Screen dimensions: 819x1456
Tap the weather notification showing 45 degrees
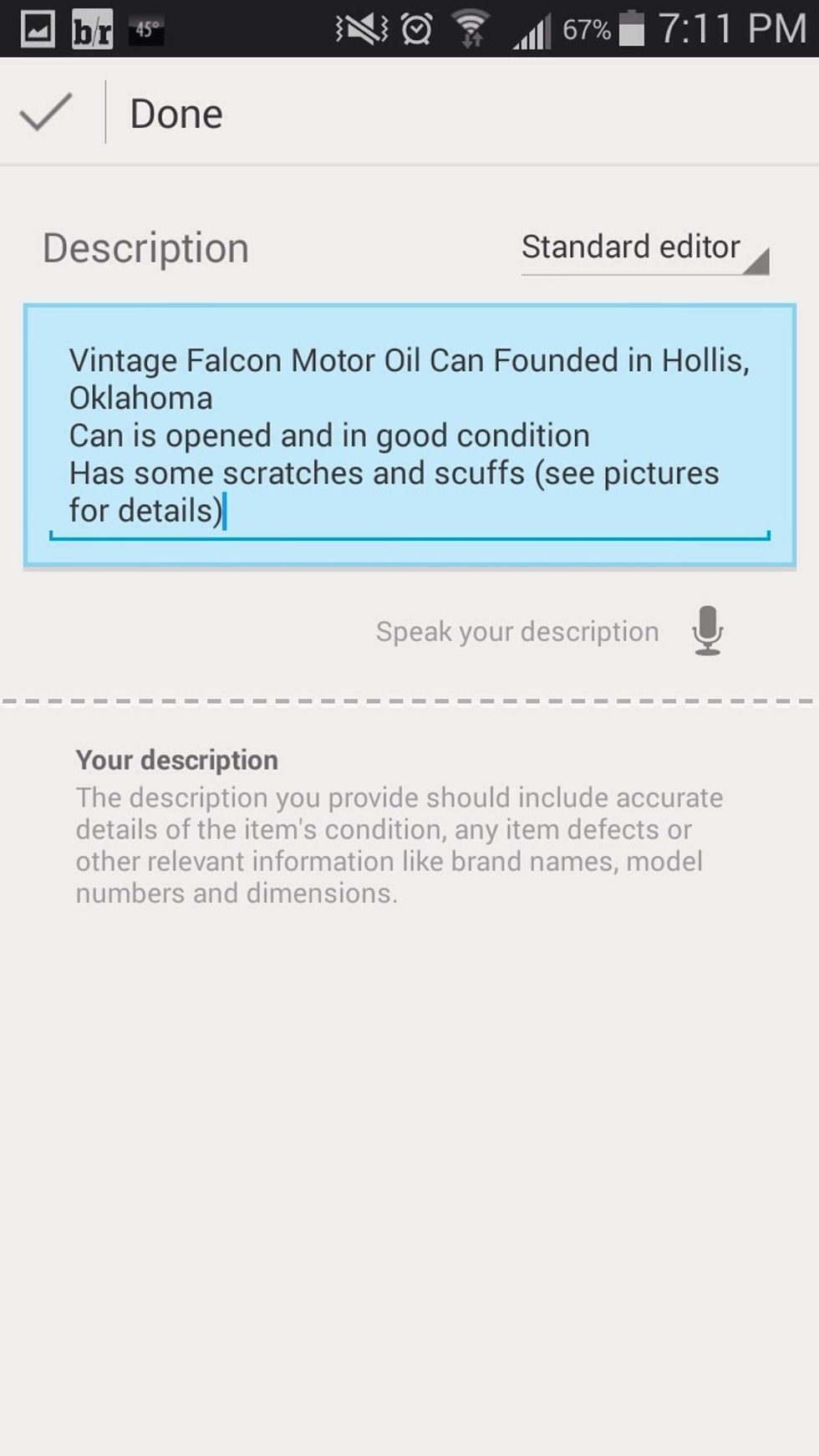[146, 27]
